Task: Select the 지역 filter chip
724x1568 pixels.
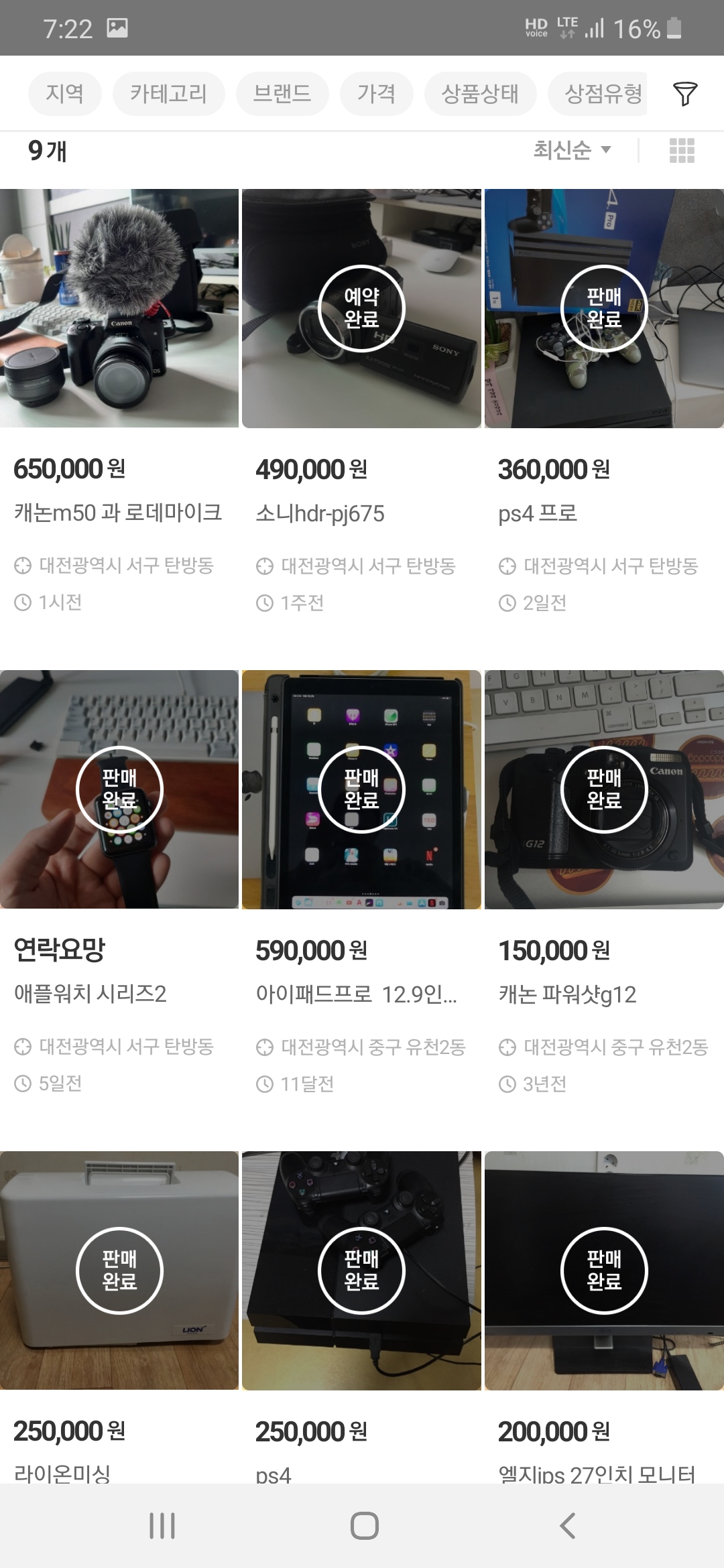Action: pos(64,94)
